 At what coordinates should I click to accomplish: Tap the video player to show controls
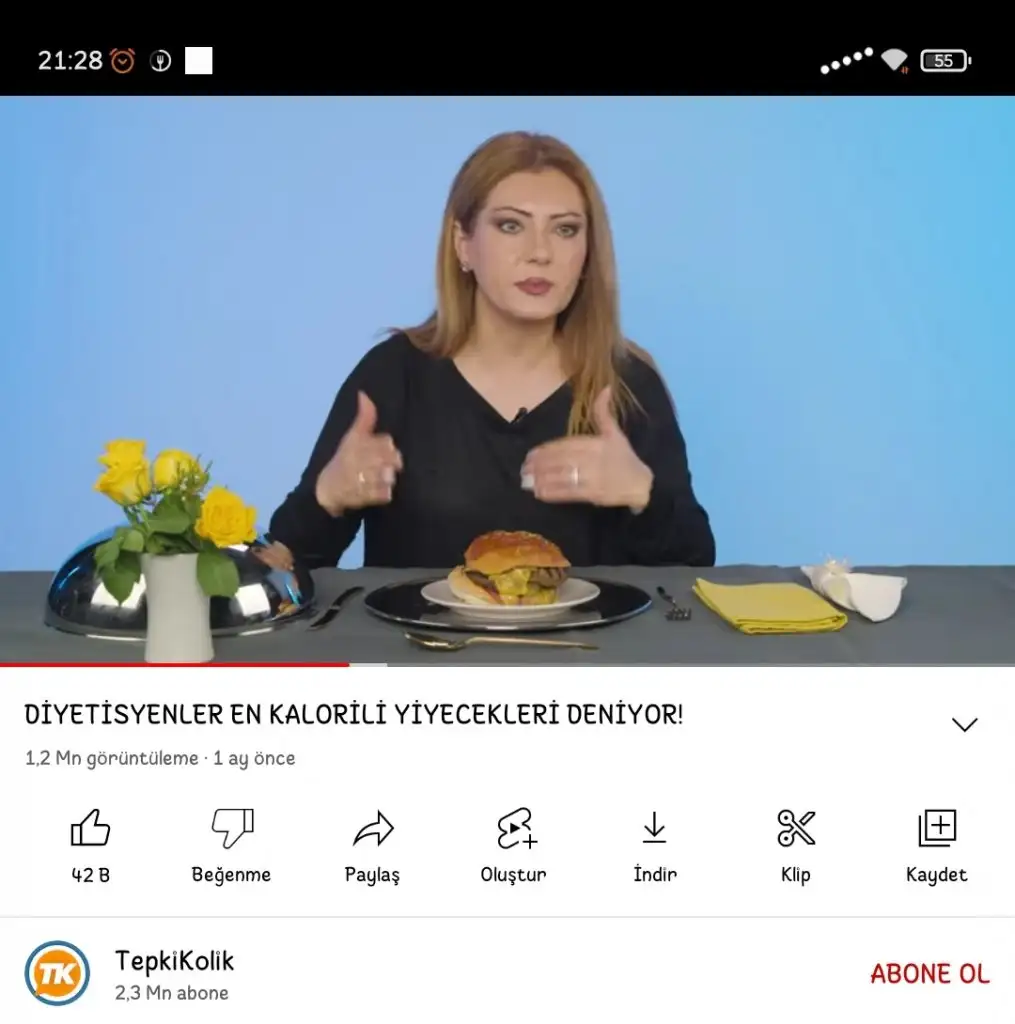tap(507, 380)
